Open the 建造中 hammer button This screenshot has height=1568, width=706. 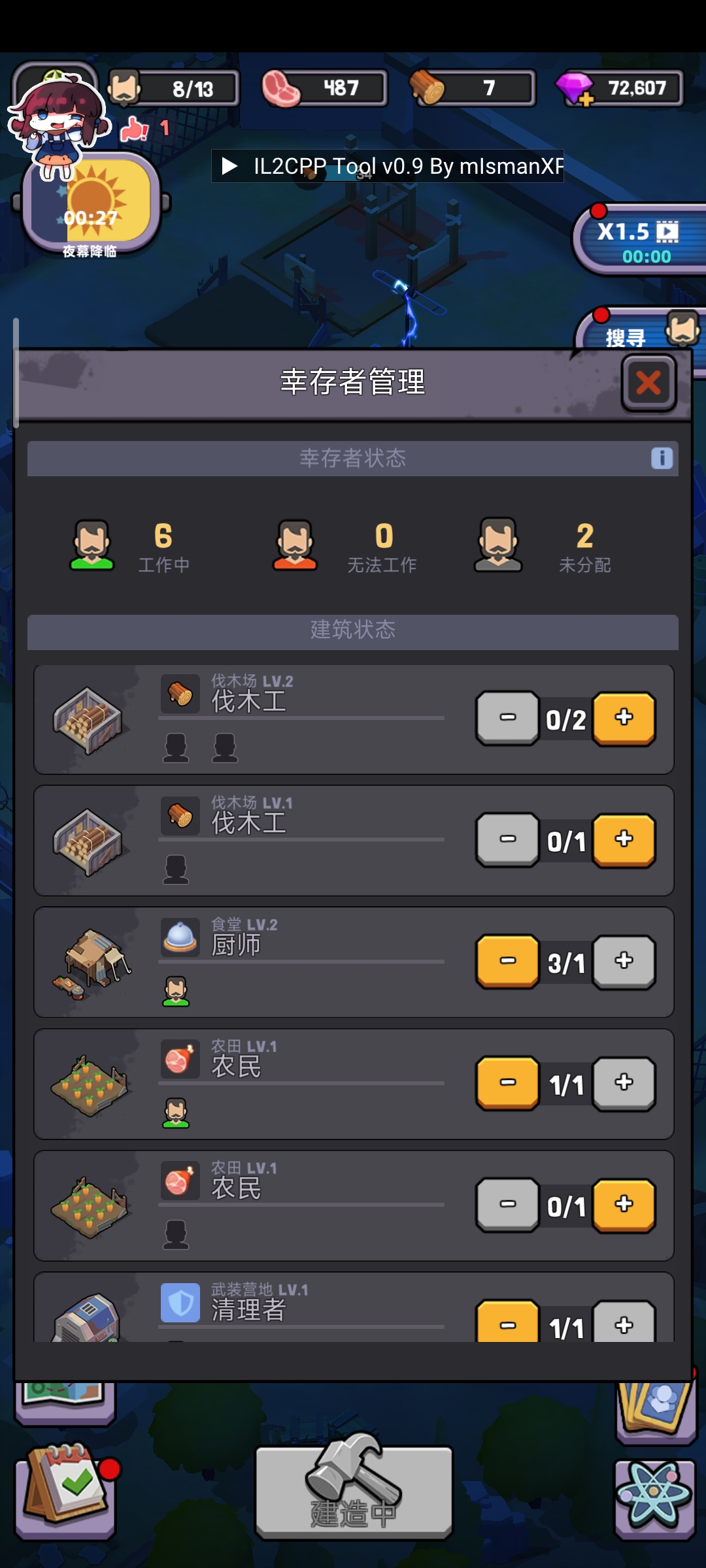tap(354, 1491)
